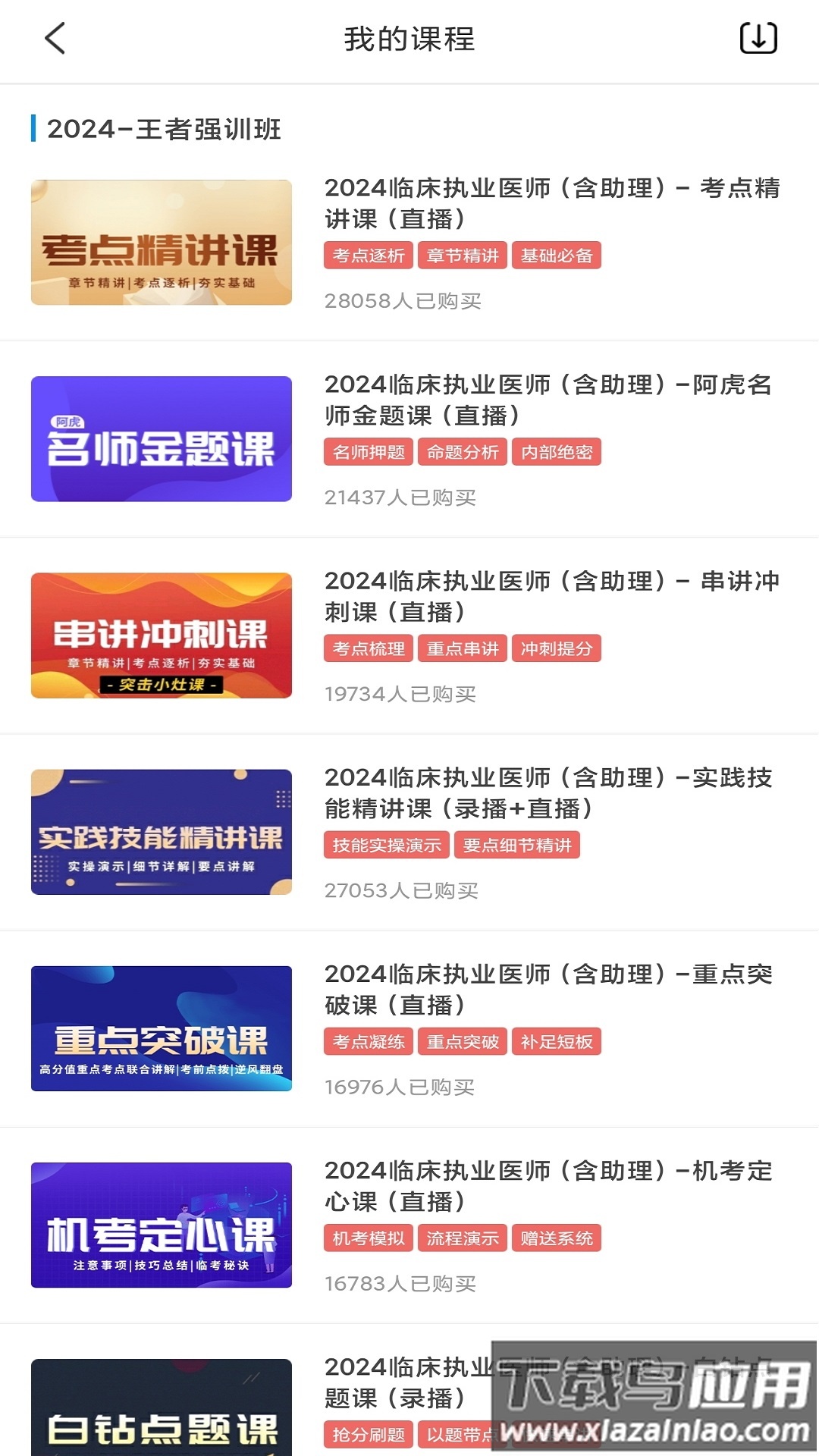819x1456 pixels.
Task: Open the 名师金题课 course thumbnail
Action: click(x=161, y=438)
